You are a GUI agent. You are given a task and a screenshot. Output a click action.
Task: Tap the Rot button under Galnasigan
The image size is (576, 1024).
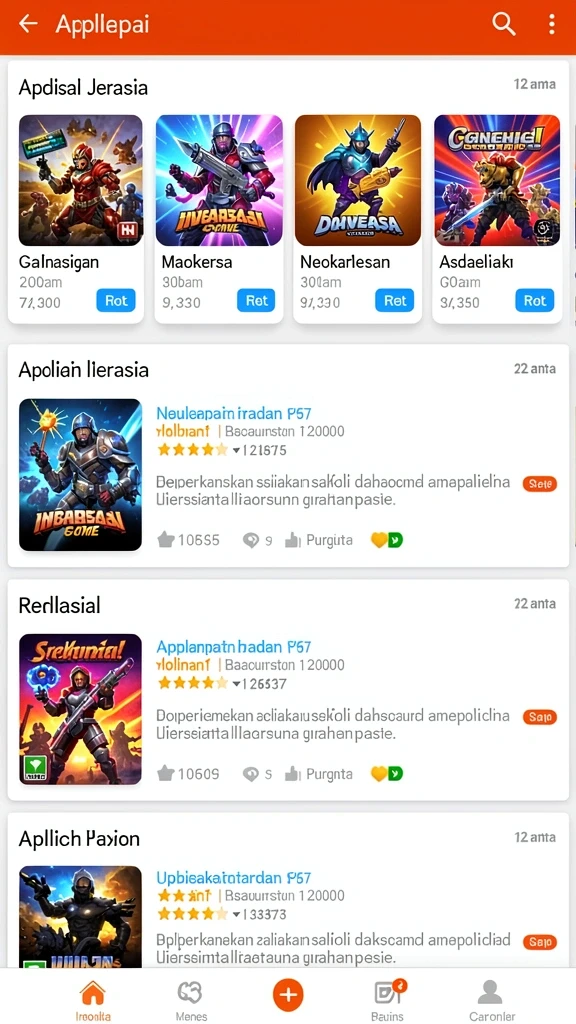(116, 301)
